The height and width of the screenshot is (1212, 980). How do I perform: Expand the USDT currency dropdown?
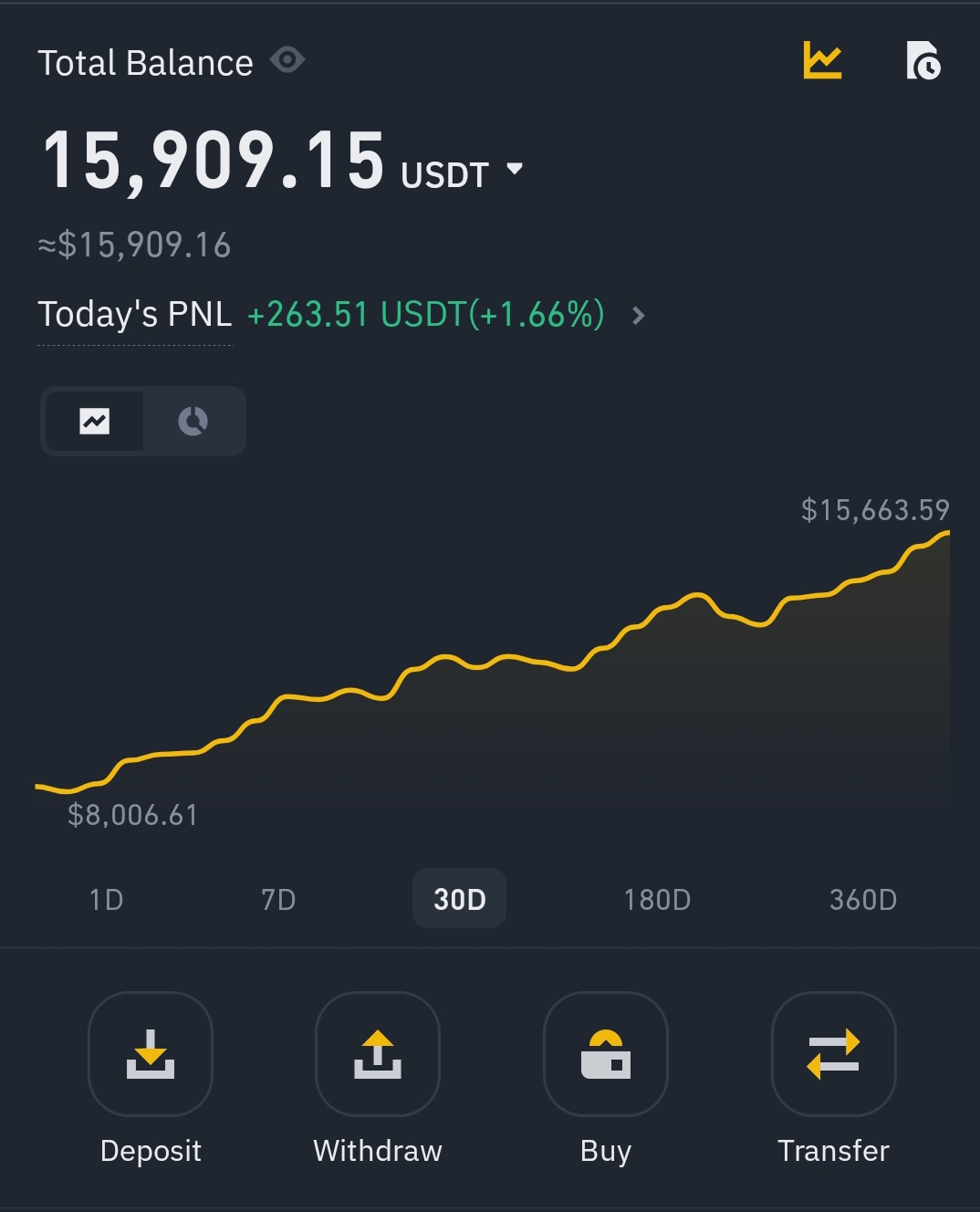(515, 169)
